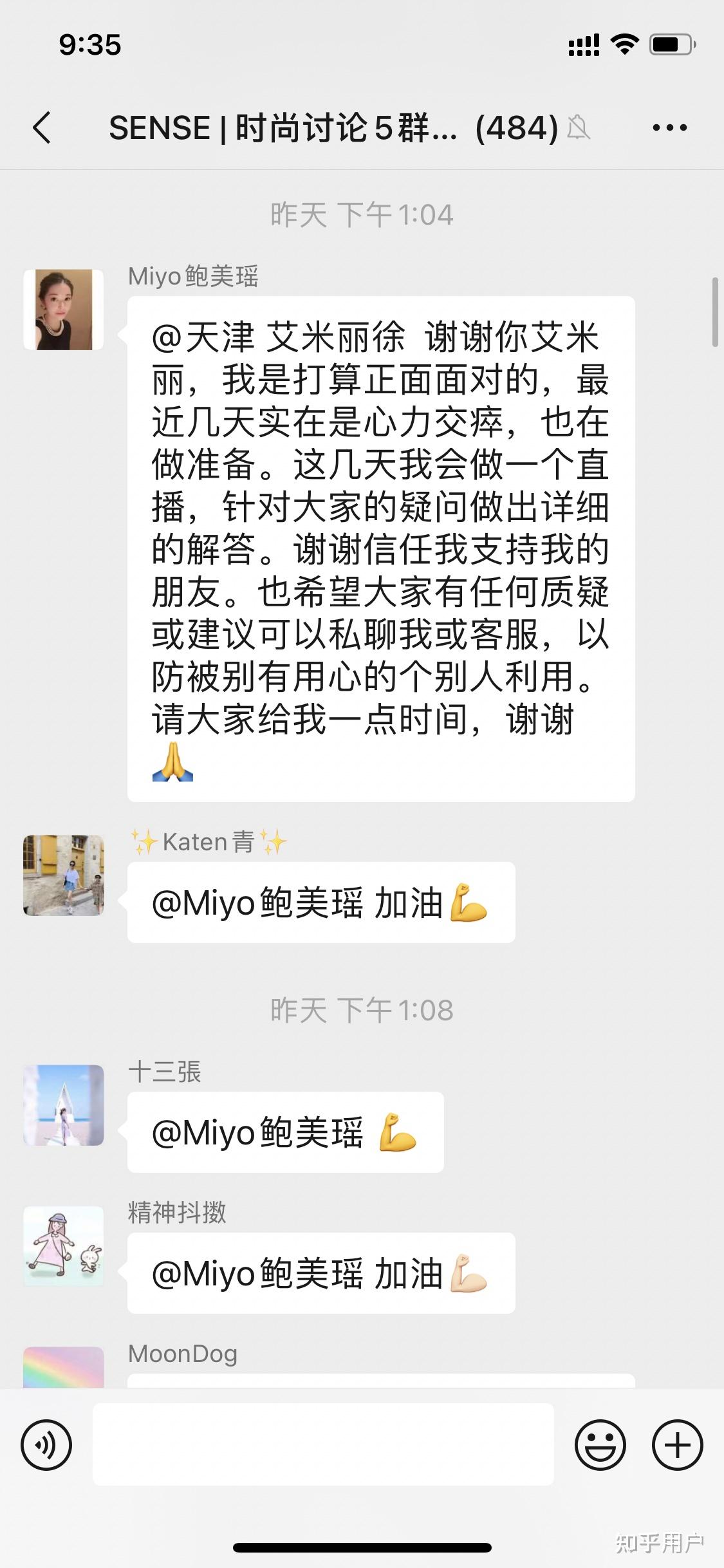
Task: Switch to voice message input
Action: [46, 1445]
